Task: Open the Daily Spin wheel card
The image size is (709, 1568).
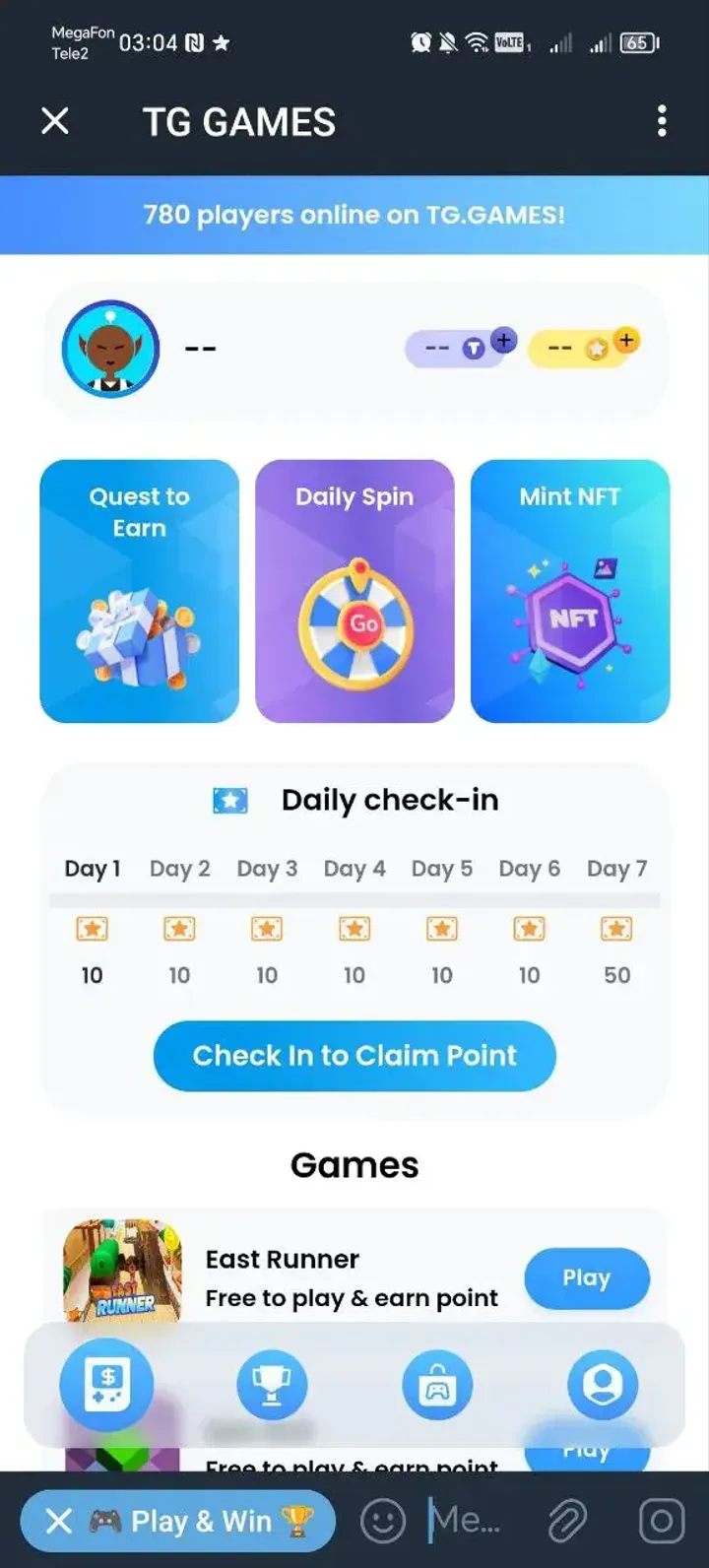Action: click(x=354, y=591)
